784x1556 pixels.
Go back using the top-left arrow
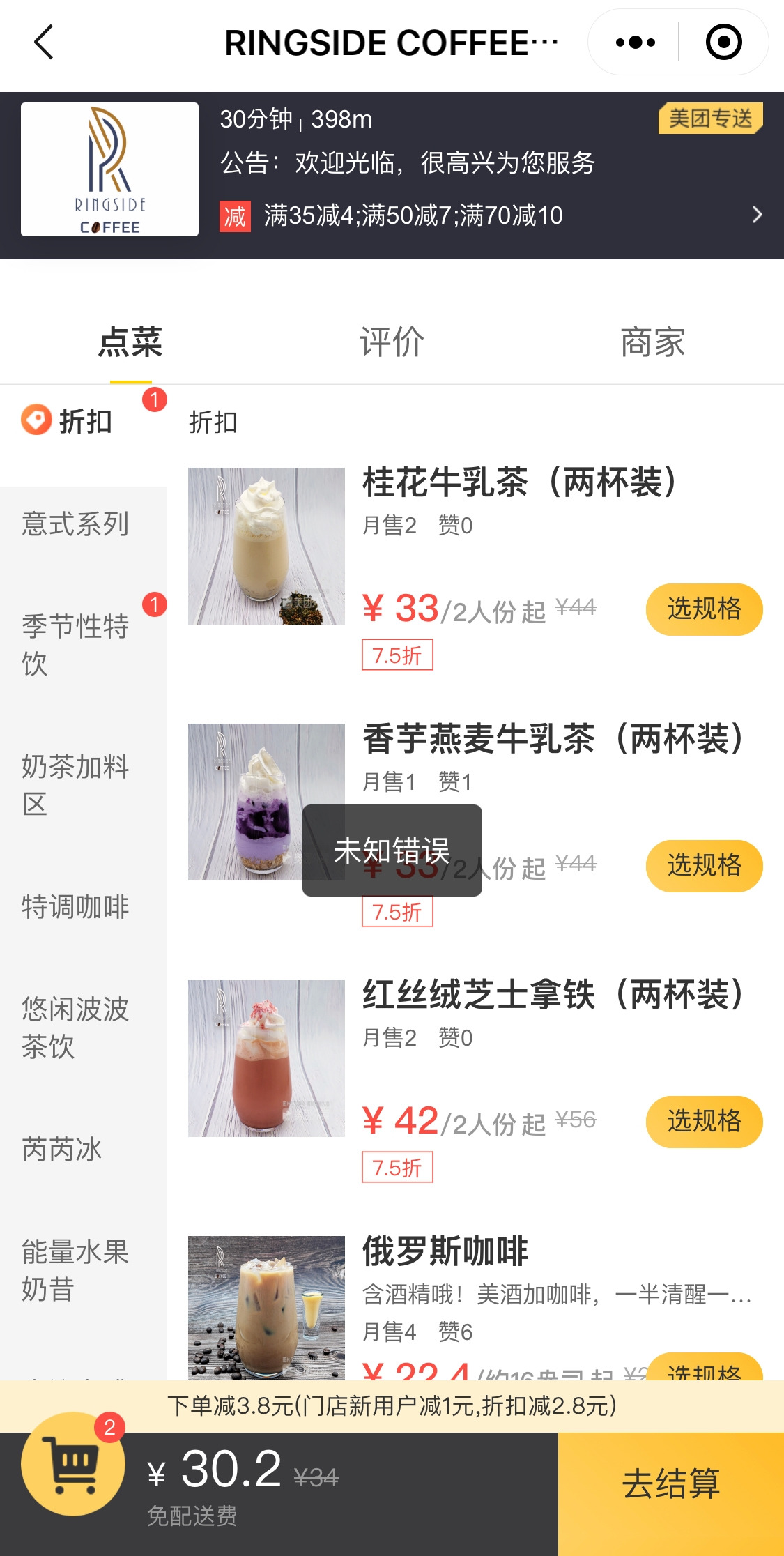click(44, 43)
